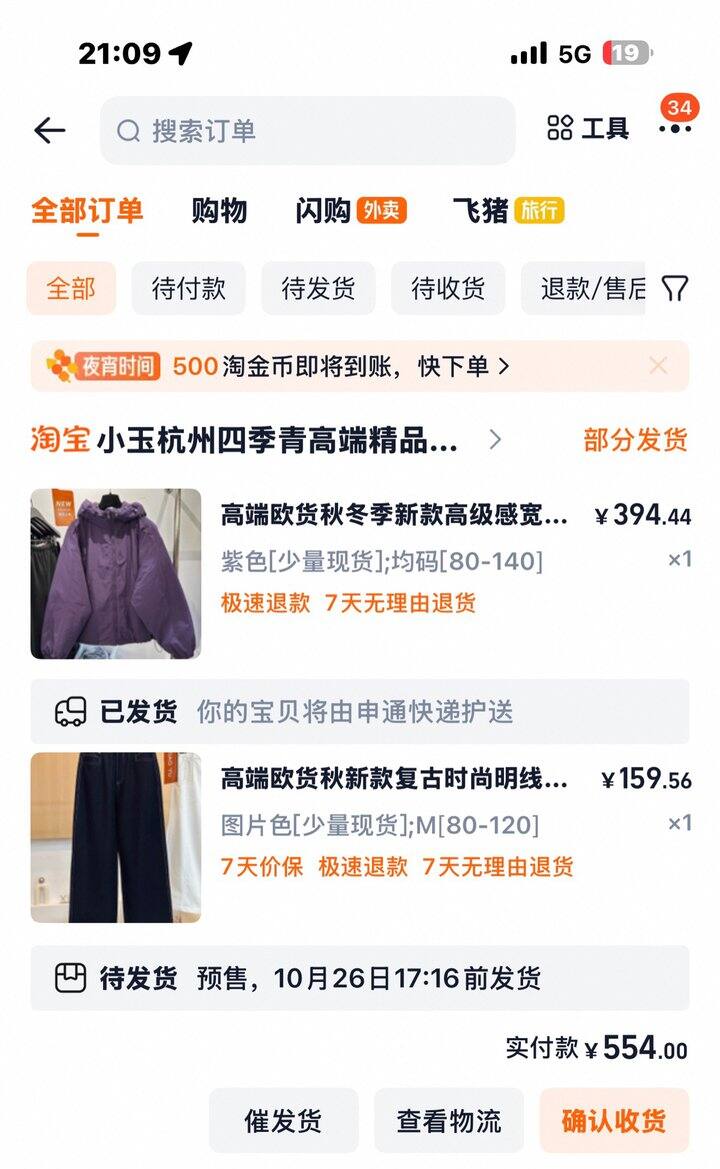Open the 淘金币 快下单 banner

(x=340, y=366)
